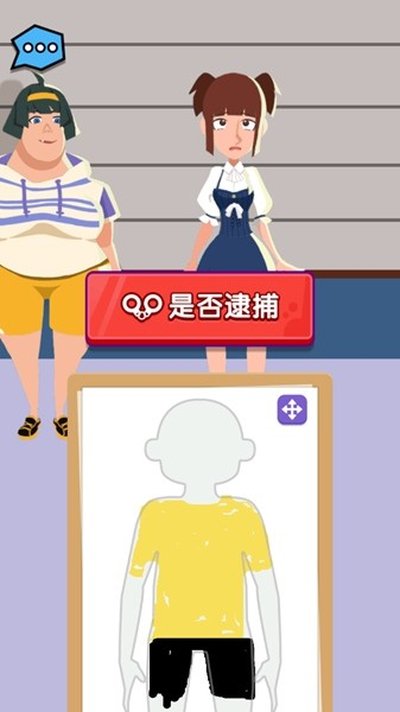The image size is (400, 712).
Task: Tap the purple move arrows icon
Action: click(292, 410)
